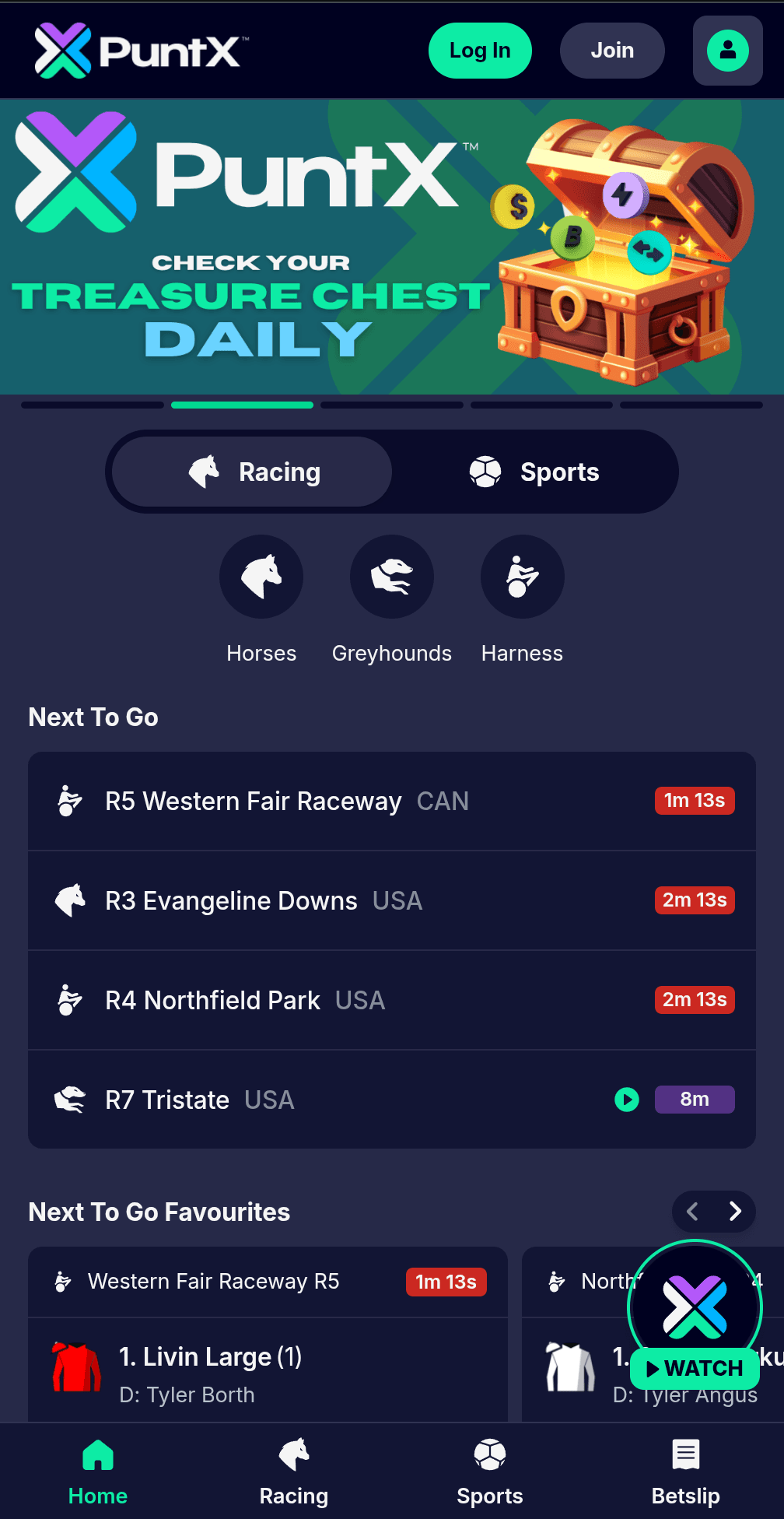Click the greyhound icon beside R7 Tristate
This screenshot has width=784, height=1519.
tap(69, 1100)
